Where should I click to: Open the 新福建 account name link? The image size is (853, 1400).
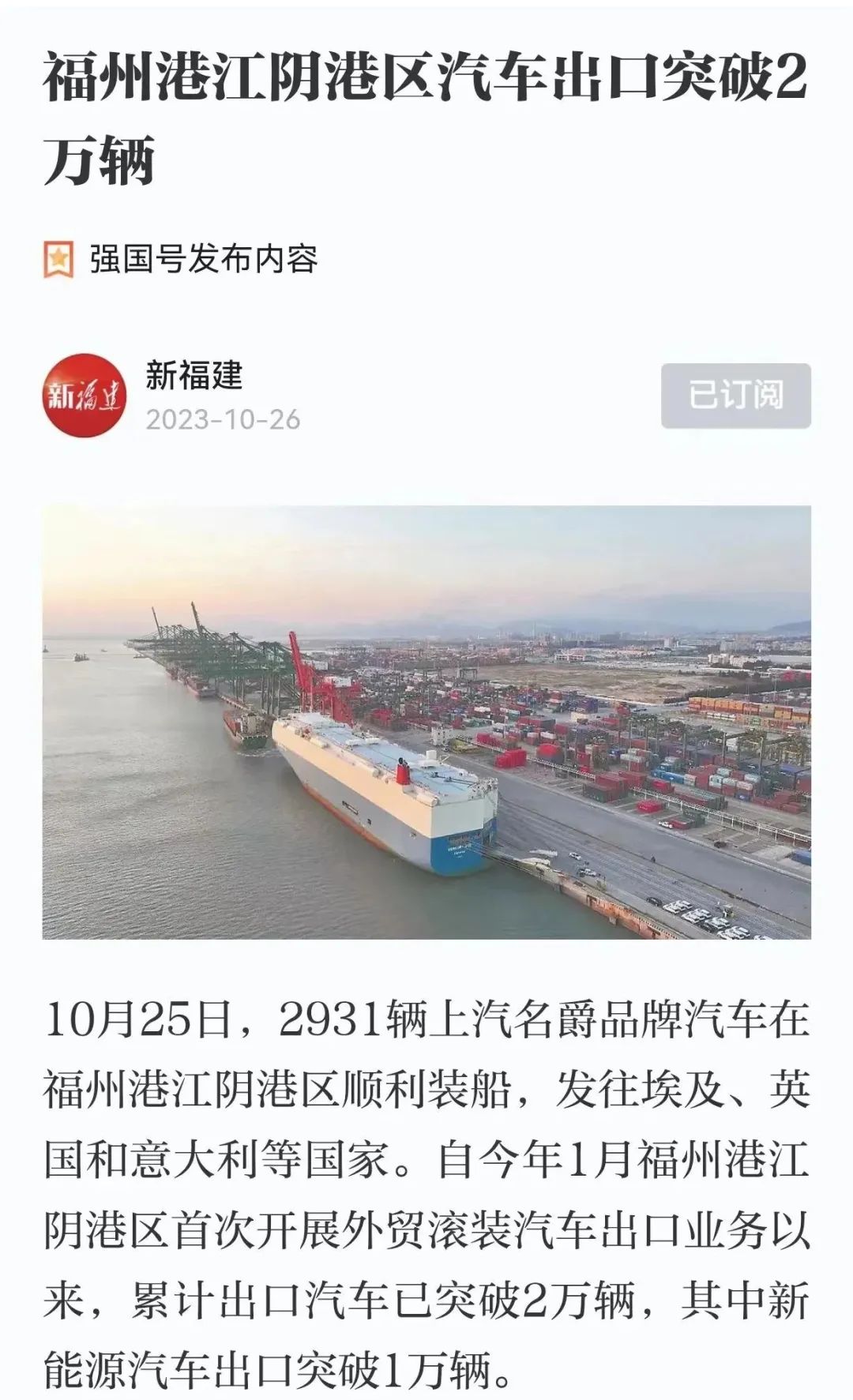tap(194, 375)
